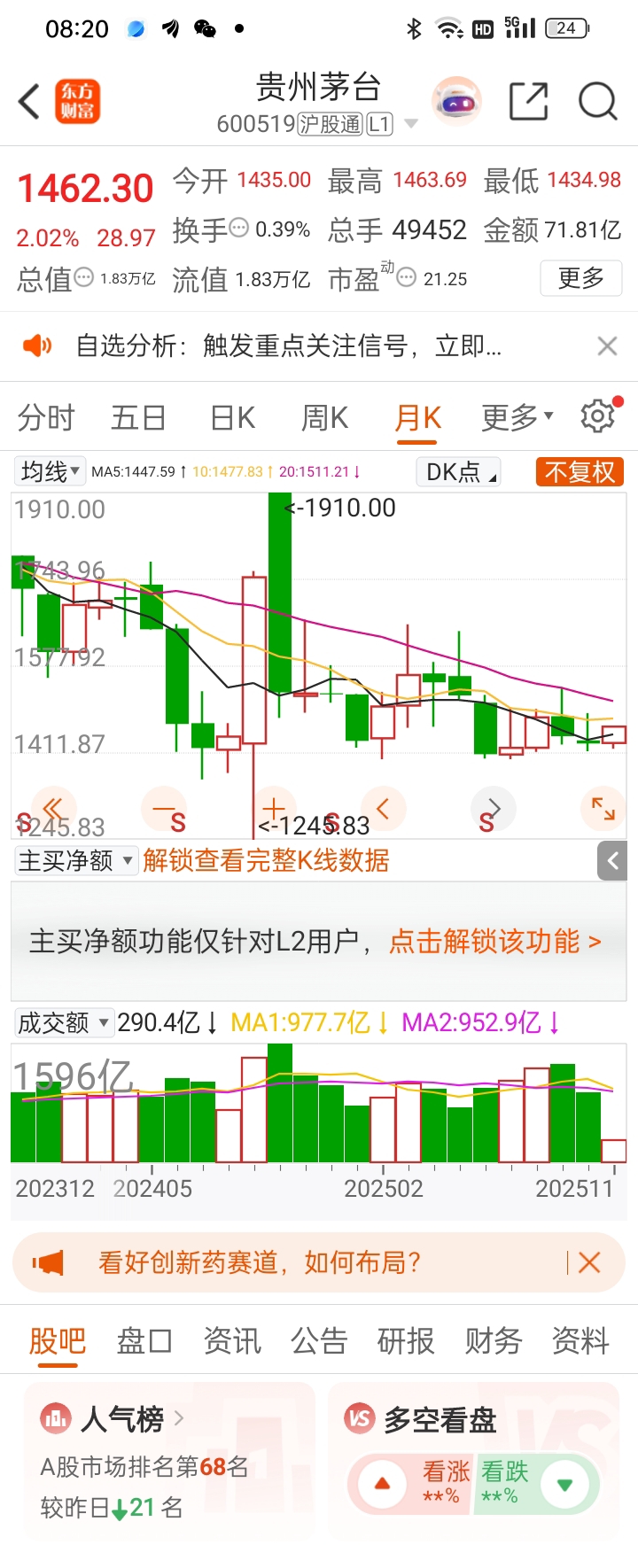The image size is (638, 1568).
Task: Close the 创新药赛道 promo banner
Action: (x=589, y=1262)
